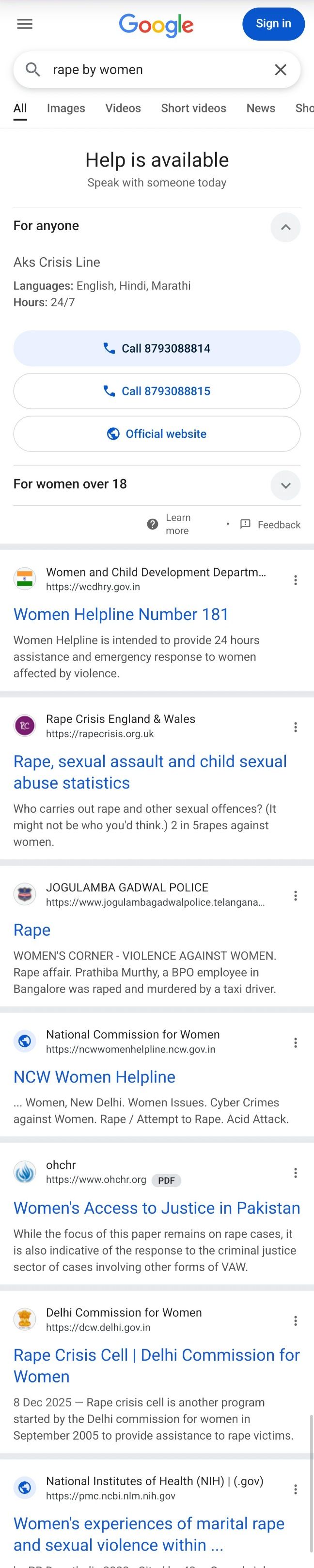Switch to the Images tab
Screen dimensions: 314x1568
[66, 109]
